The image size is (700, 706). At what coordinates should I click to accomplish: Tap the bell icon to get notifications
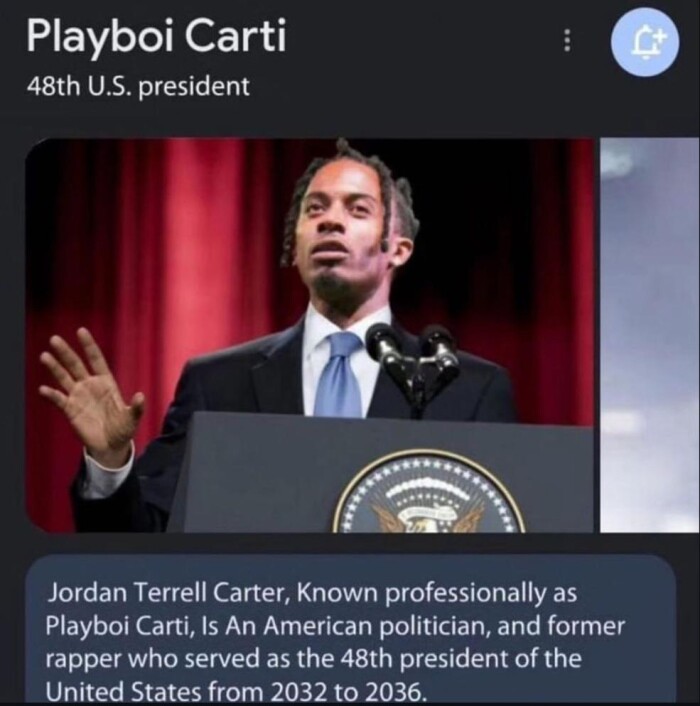(645, 42)
